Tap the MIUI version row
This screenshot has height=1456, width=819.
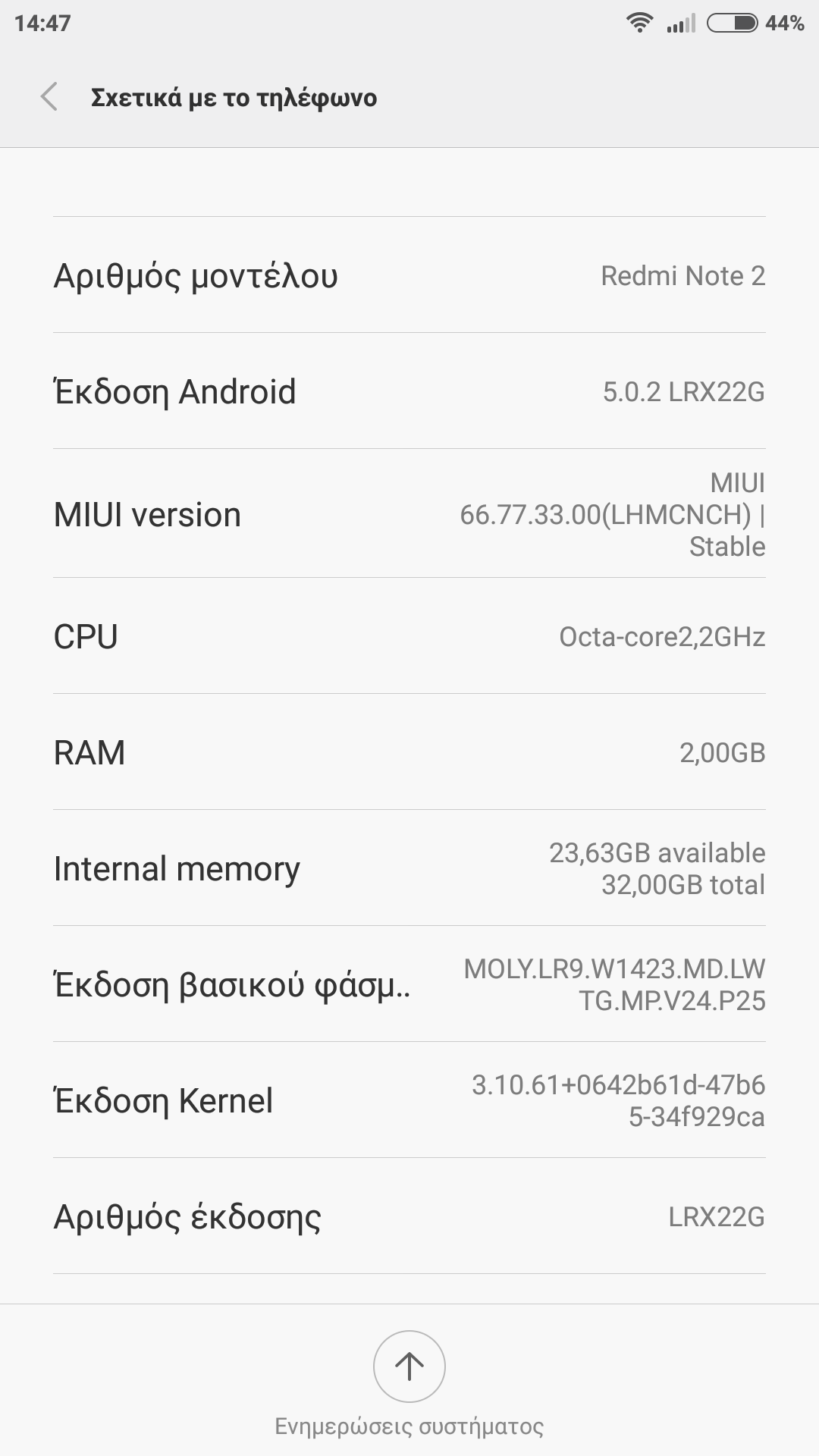click(x=409, y=514)
